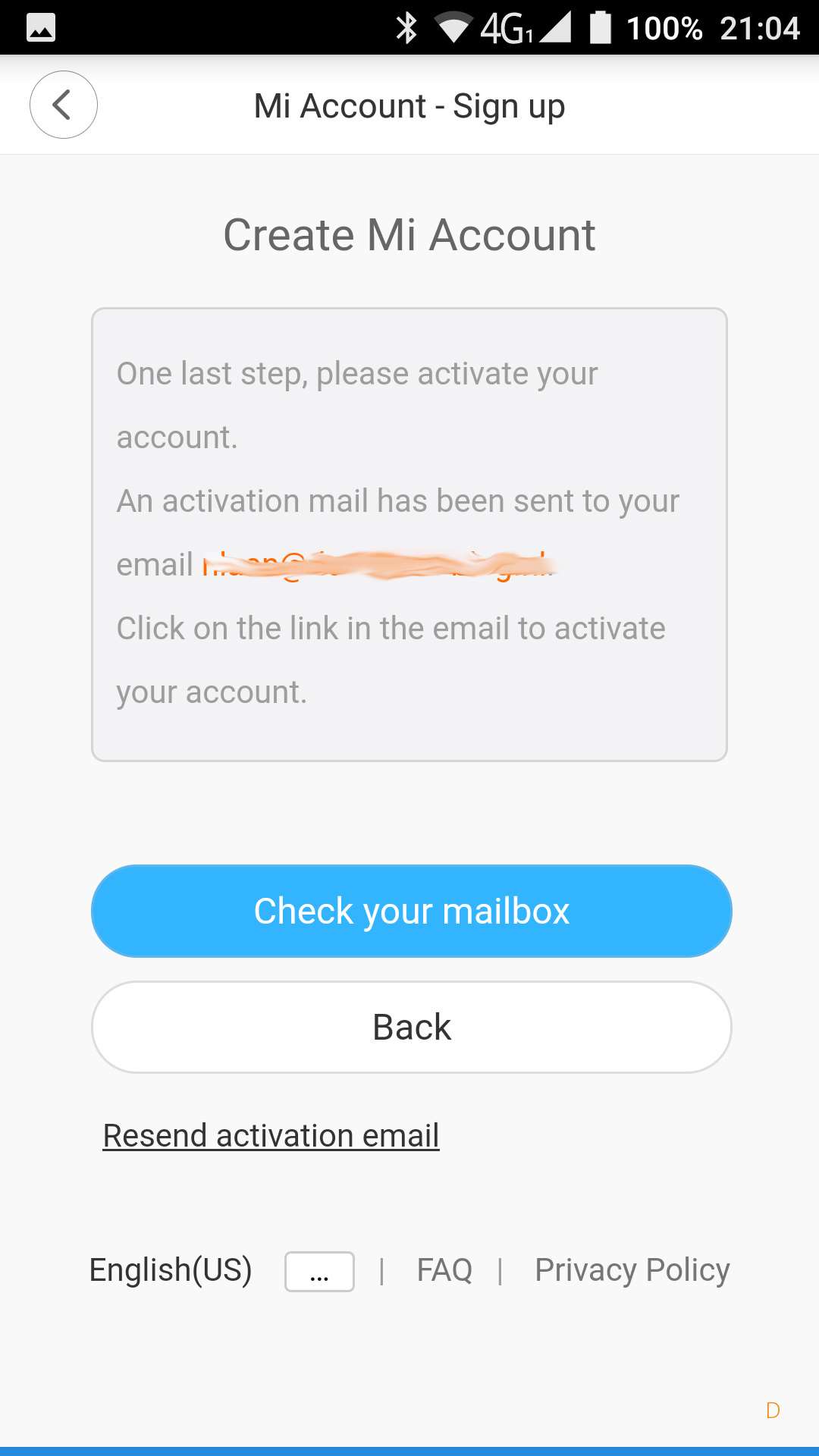Image resolution: width=819 pixels, height=1456 pixels.
Task: Open the FAQ link
Action: pos(444,1270)
